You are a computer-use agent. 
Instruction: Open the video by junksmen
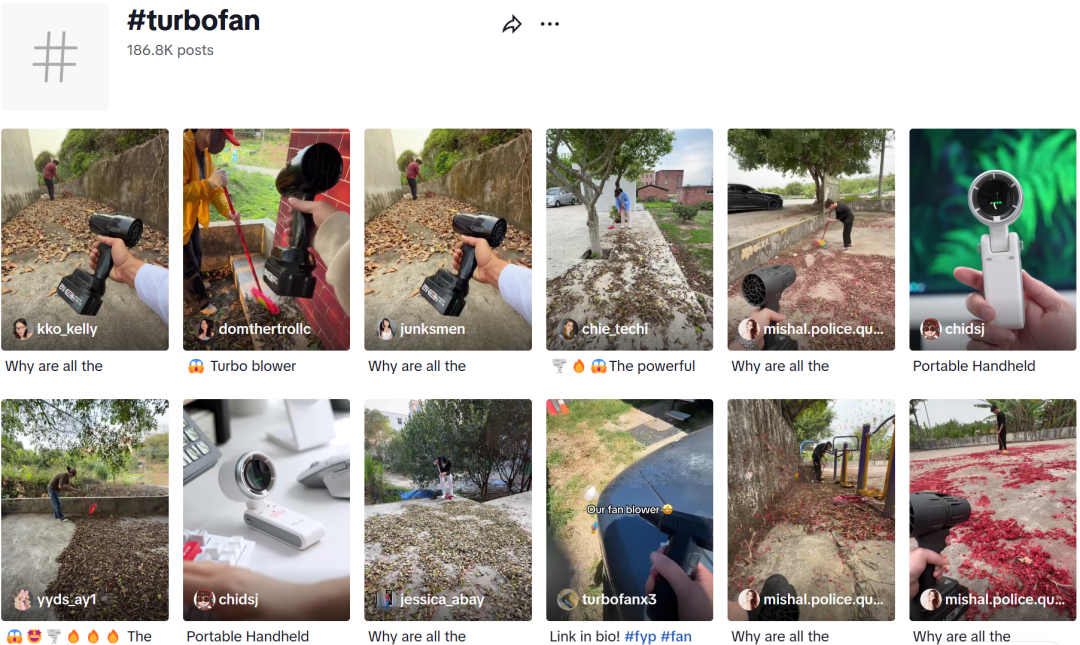pos(448,239)
